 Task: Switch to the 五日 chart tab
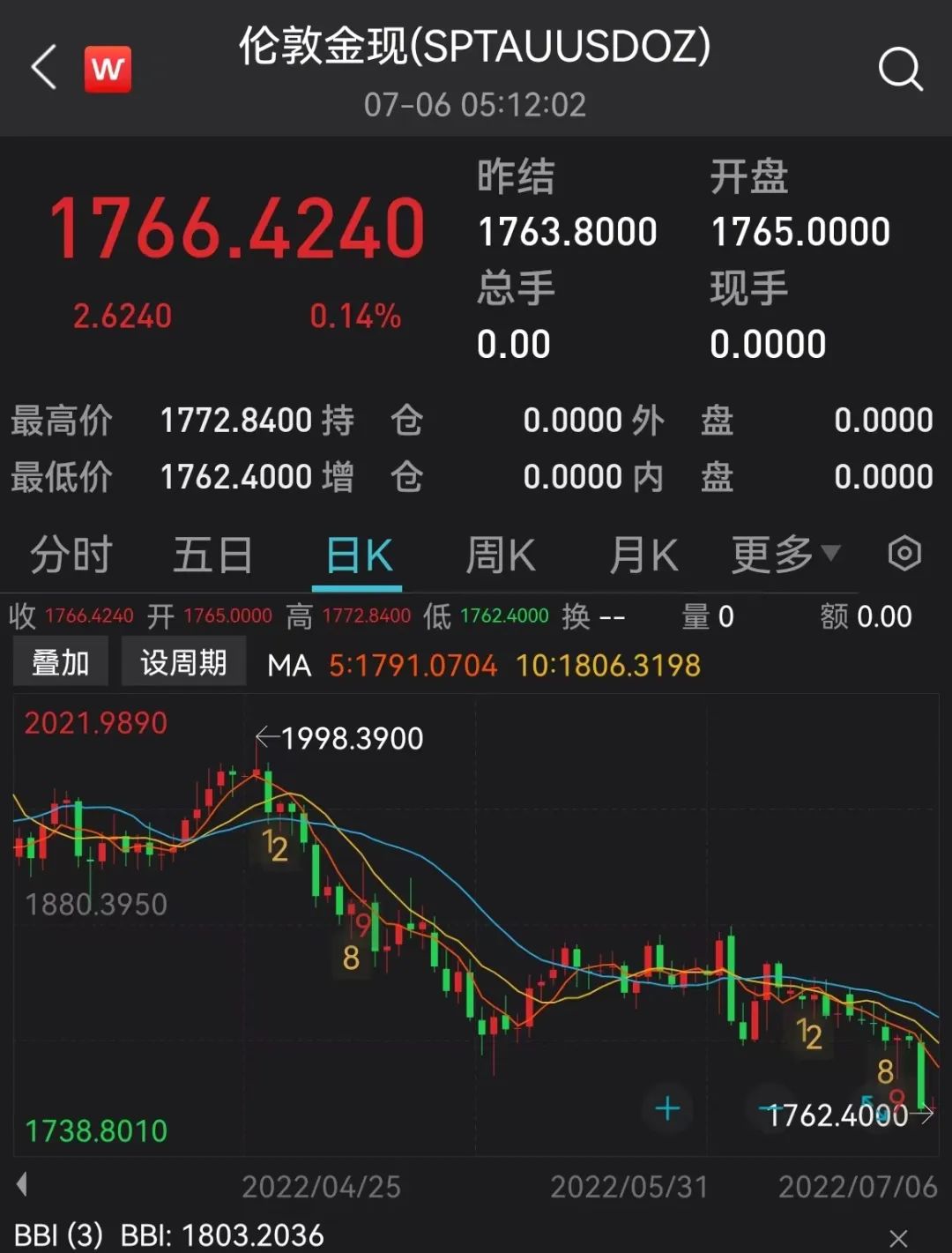pyautogui.click(x=212, y=556)
